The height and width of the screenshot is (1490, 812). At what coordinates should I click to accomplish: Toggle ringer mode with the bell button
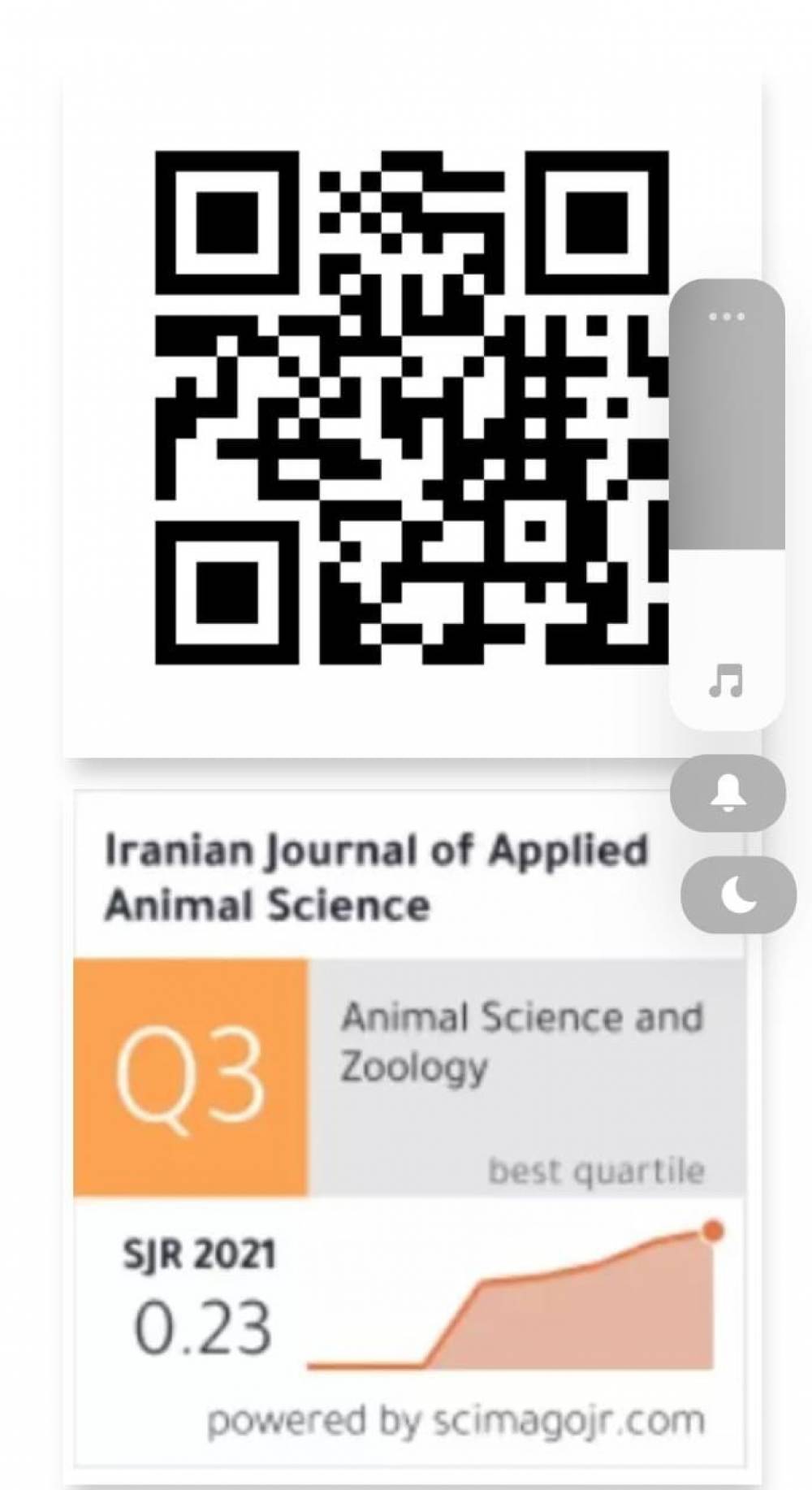(728, 793)
